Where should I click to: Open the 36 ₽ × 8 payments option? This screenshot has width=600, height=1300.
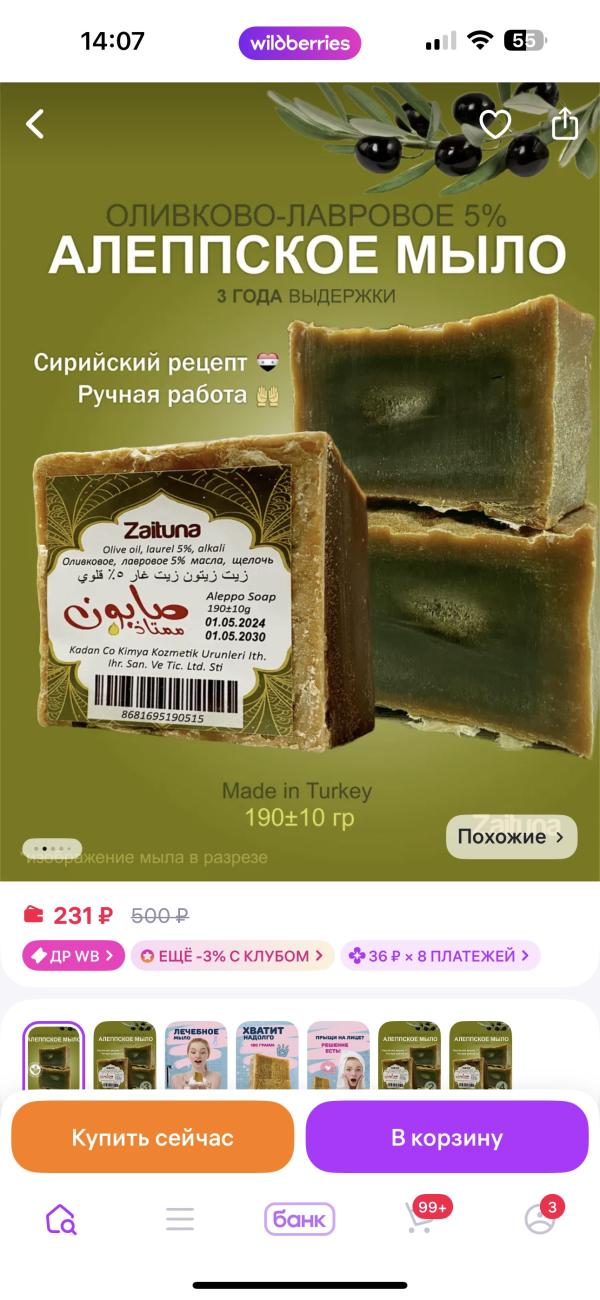click(x=440, y=956)
